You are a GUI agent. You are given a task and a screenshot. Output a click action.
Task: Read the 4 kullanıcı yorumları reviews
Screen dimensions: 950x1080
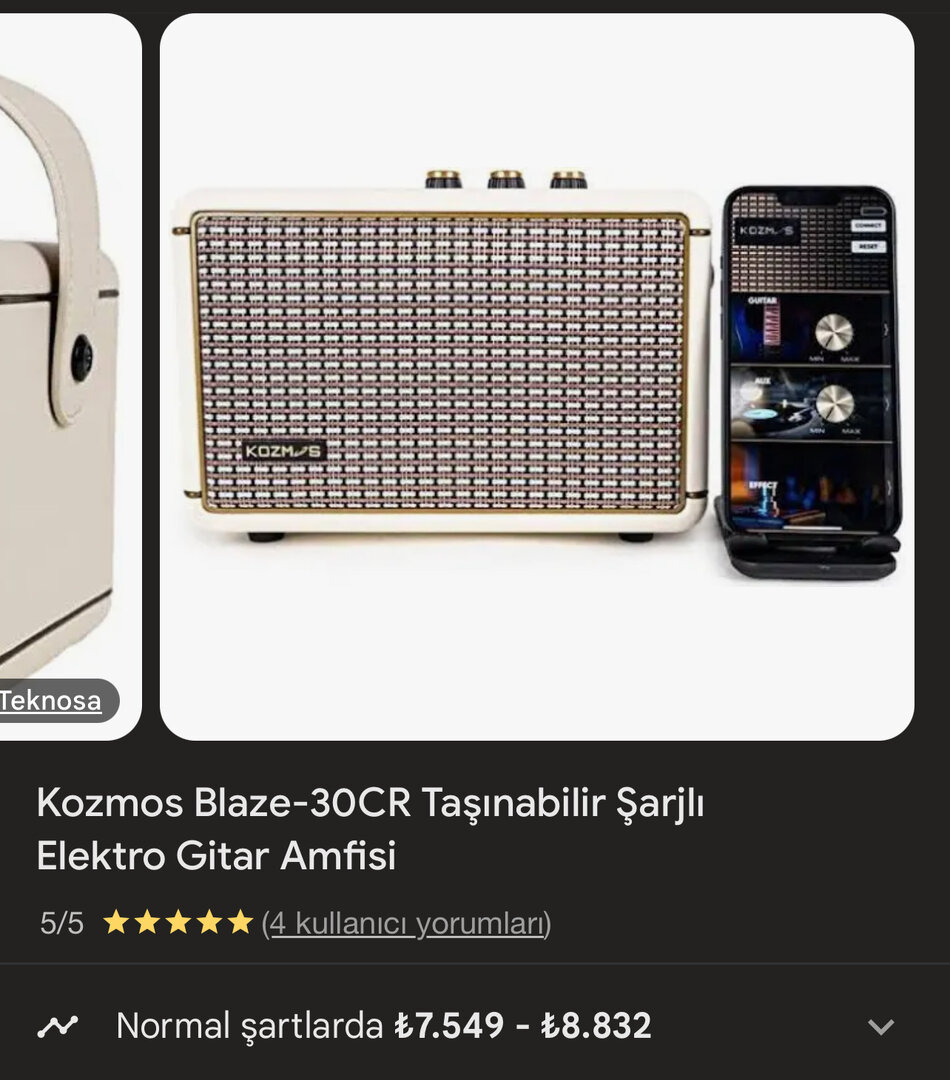click(406, 923)
